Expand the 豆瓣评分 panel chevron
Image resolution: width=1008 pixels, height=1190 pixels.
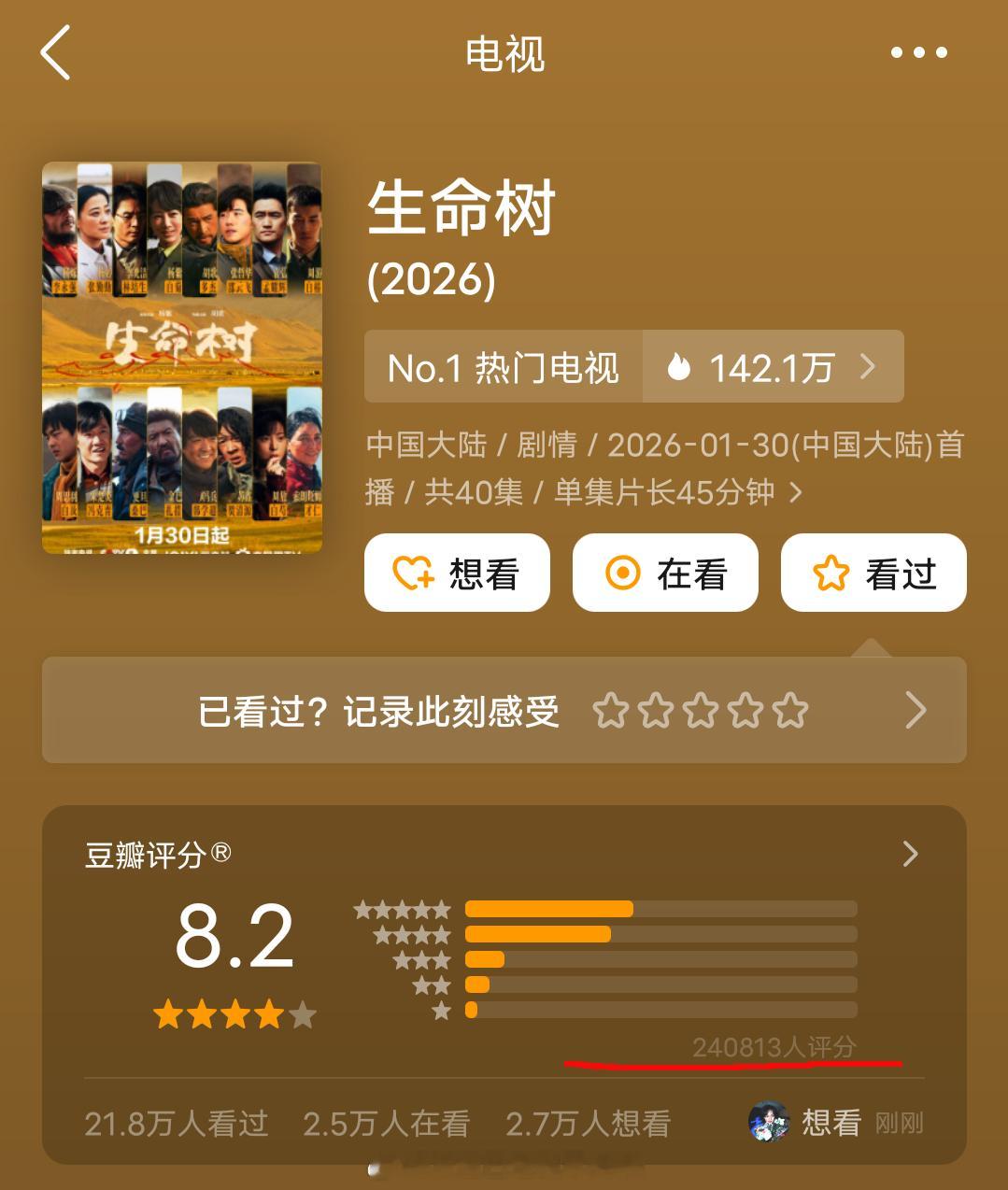[909, 855]
